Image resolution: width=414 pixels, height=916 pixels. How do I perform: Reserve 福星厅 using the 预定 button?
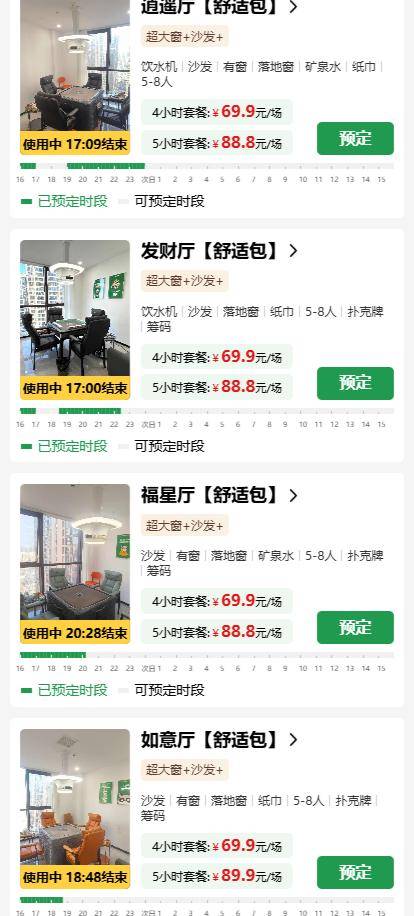(355, 627)
